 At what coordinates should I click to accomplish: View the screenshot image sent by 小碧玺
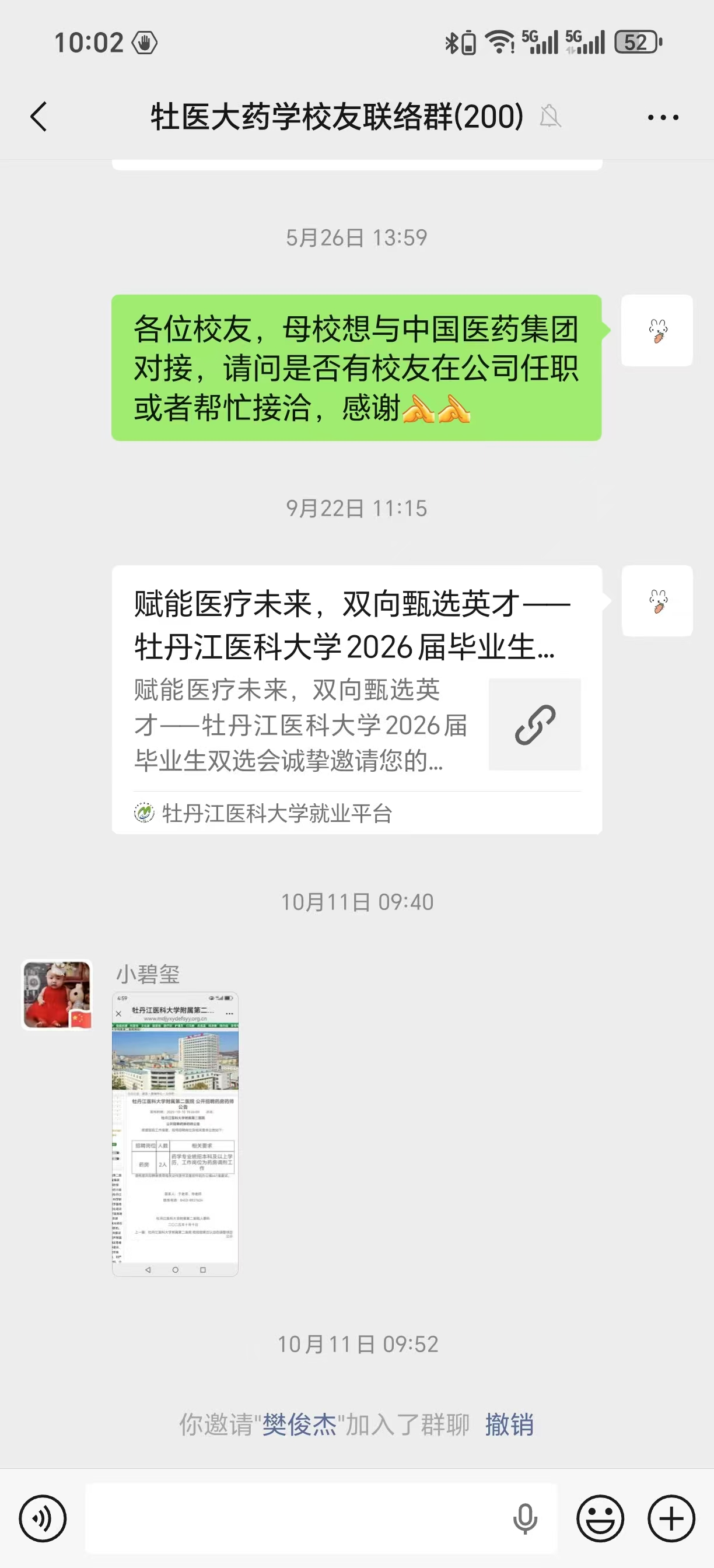[176, 1133]
